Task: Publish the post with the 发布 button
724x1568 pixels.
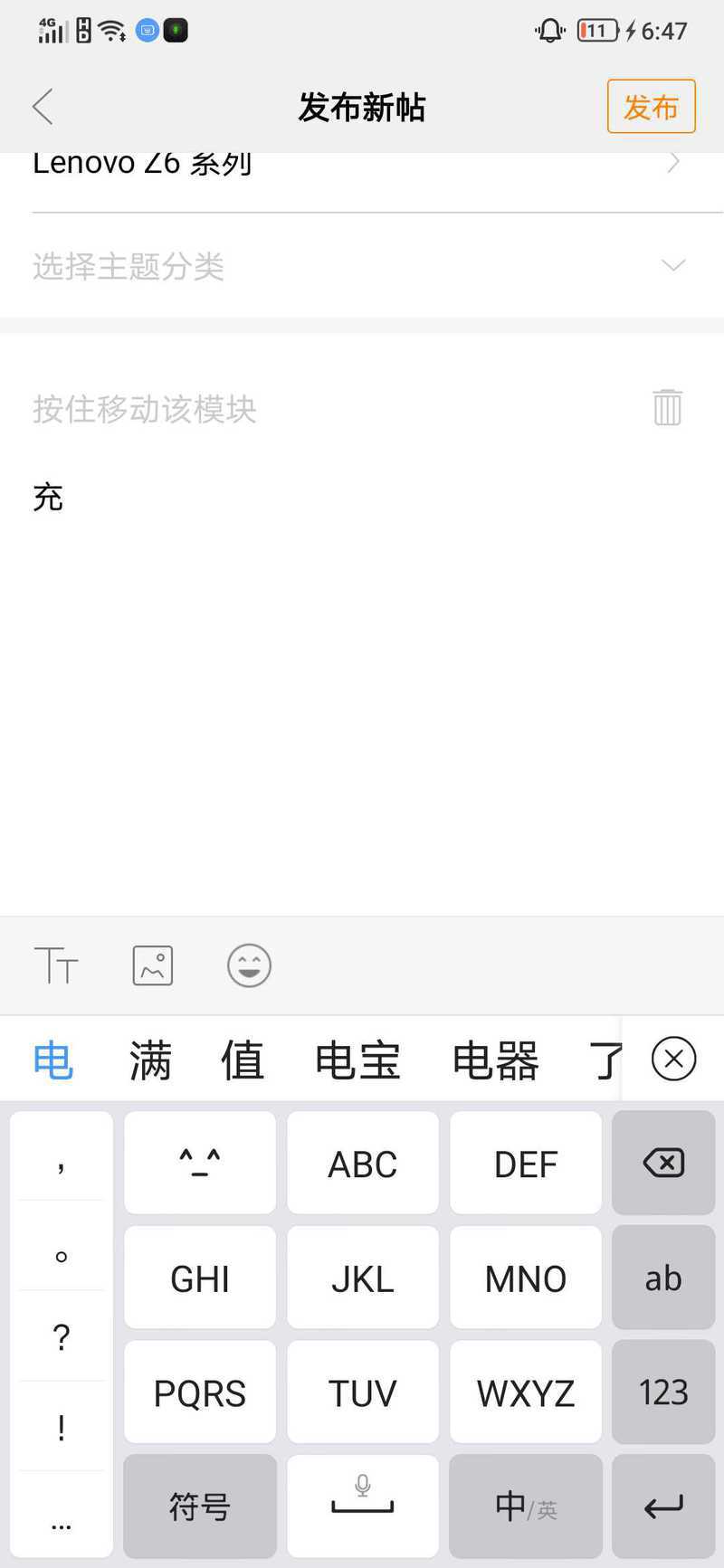Action: [651, 107]
